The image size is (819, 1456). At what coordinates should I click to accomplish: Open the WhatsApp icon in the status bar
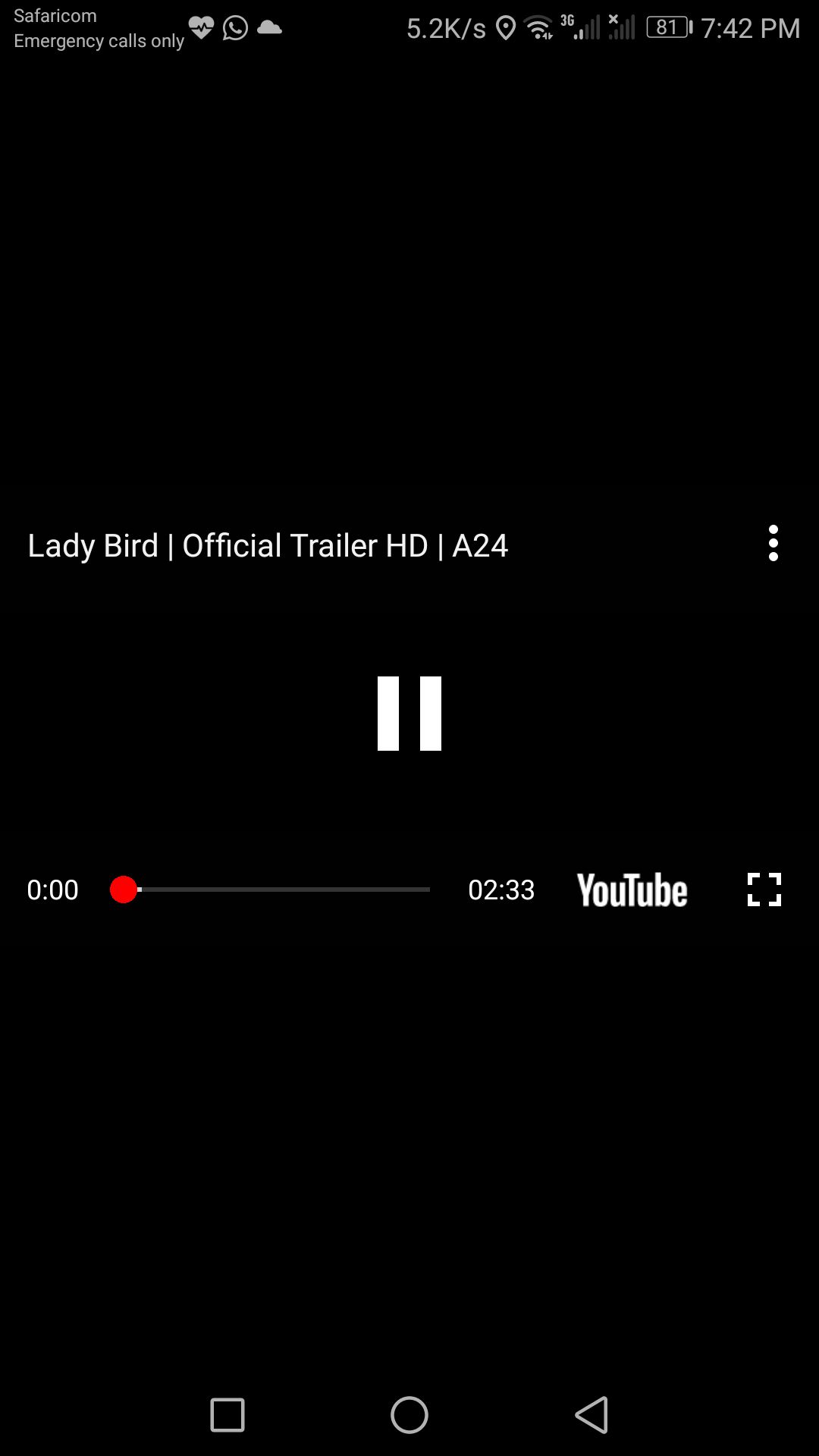point(234,27)
